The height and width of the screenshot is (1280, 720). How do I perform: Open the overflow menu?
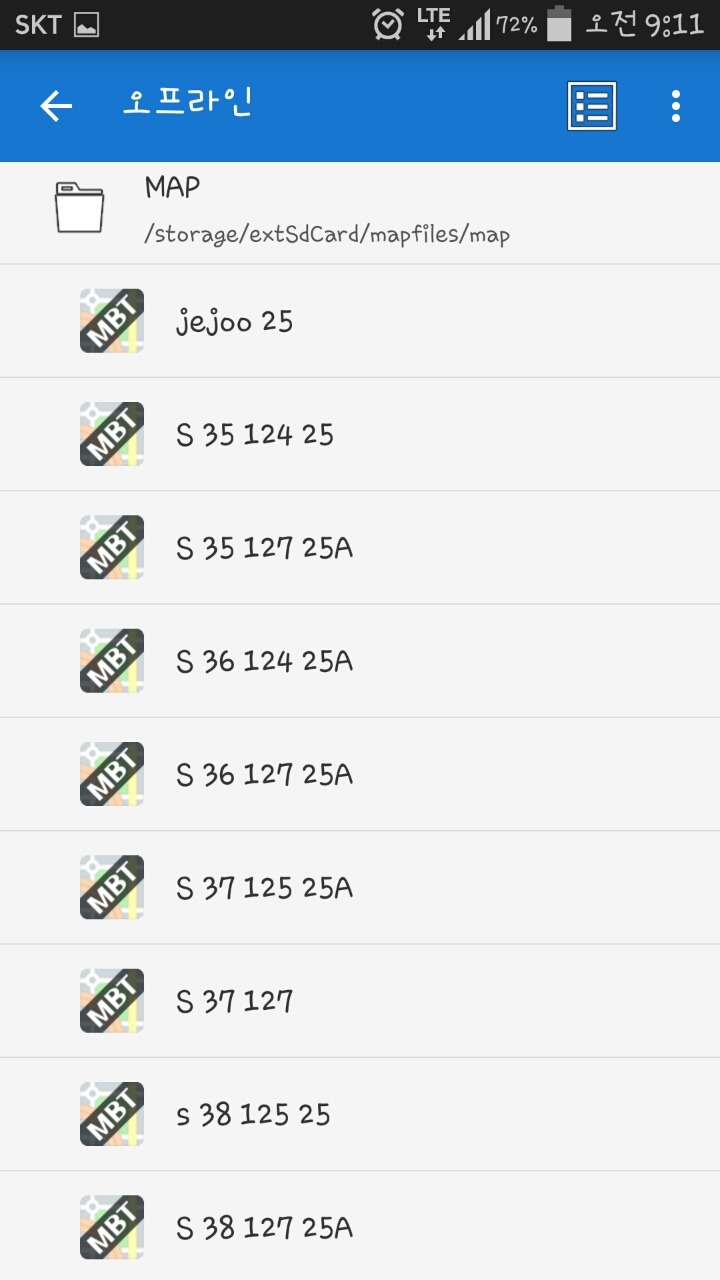pos(676,106)
